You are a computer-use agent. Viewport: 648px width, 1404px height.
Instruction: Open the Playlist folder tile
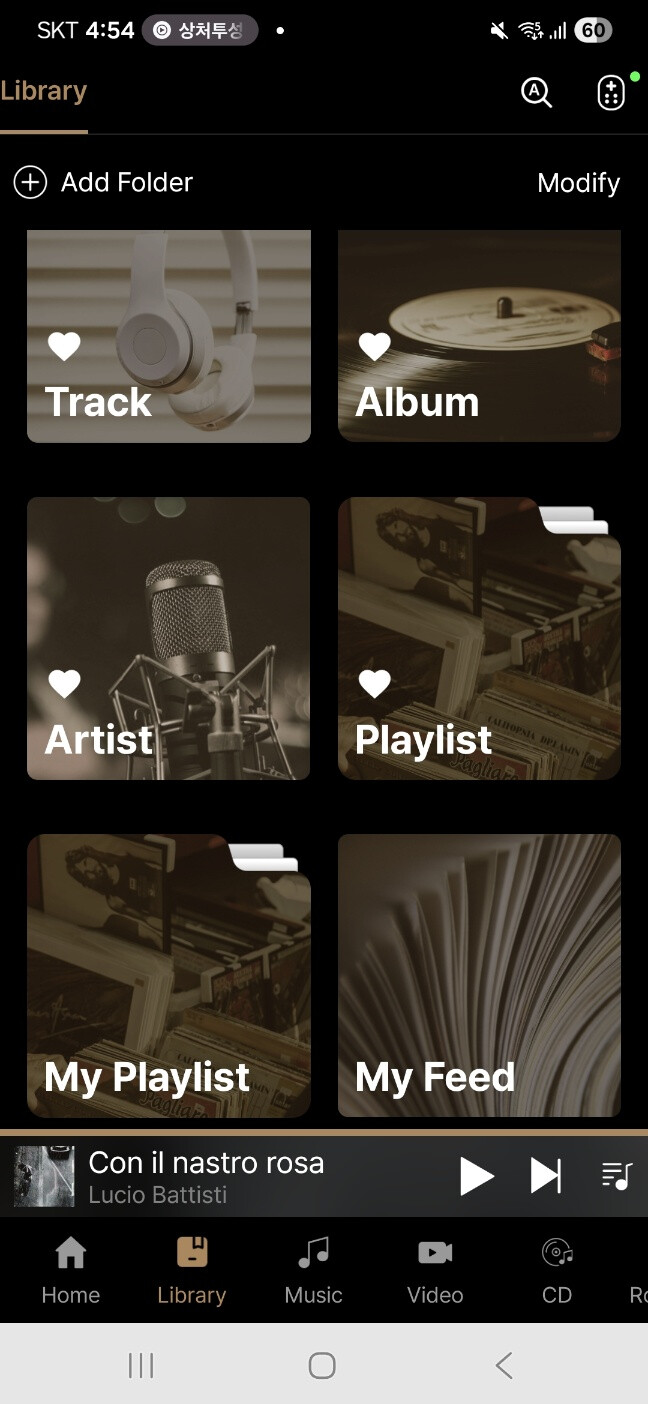coord(479,638)
